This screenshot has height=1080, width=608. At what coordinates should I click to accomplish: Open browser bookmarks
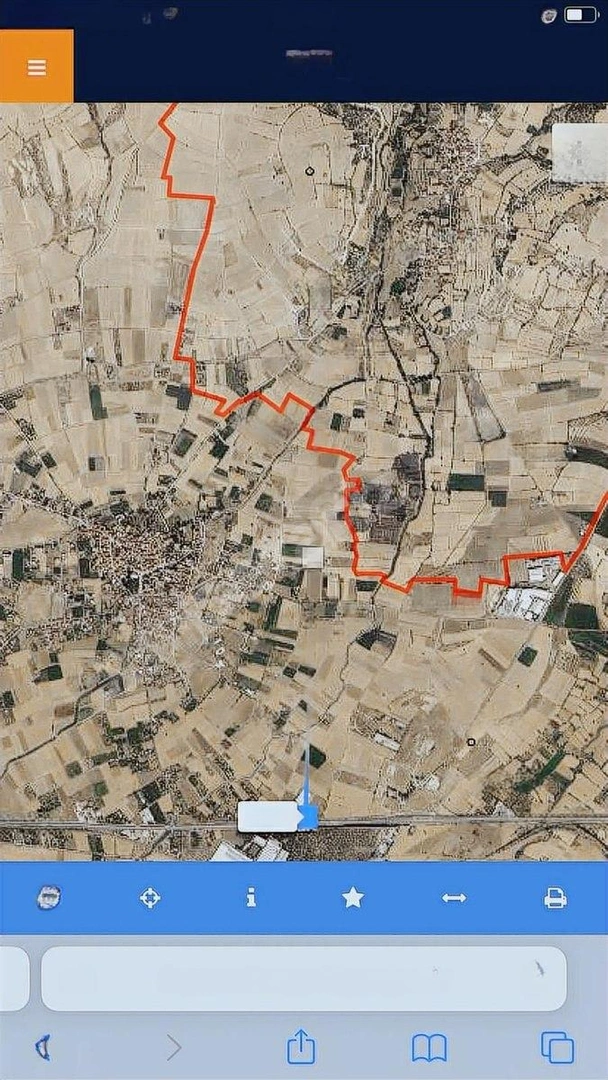tap(429, 1048)
